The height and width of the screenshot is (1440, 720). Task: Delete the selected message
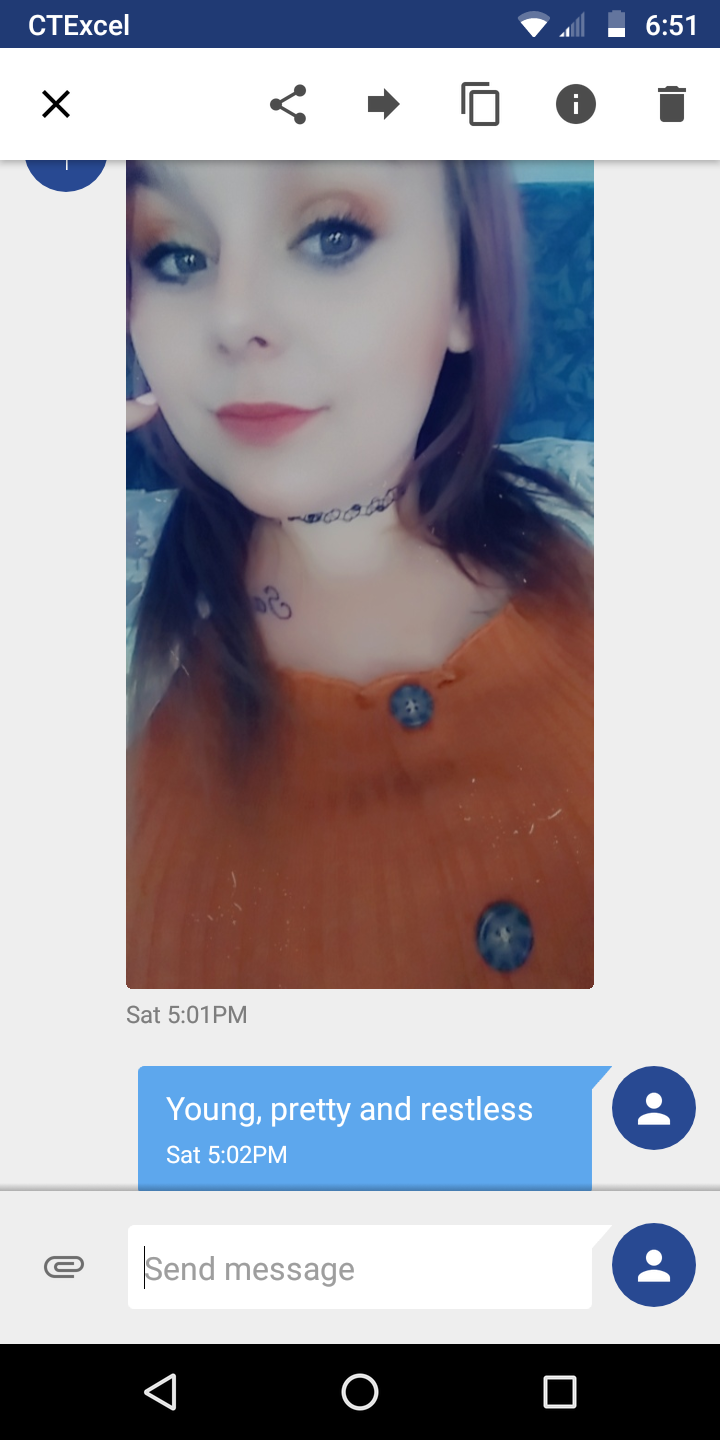(x=672, y=104)
